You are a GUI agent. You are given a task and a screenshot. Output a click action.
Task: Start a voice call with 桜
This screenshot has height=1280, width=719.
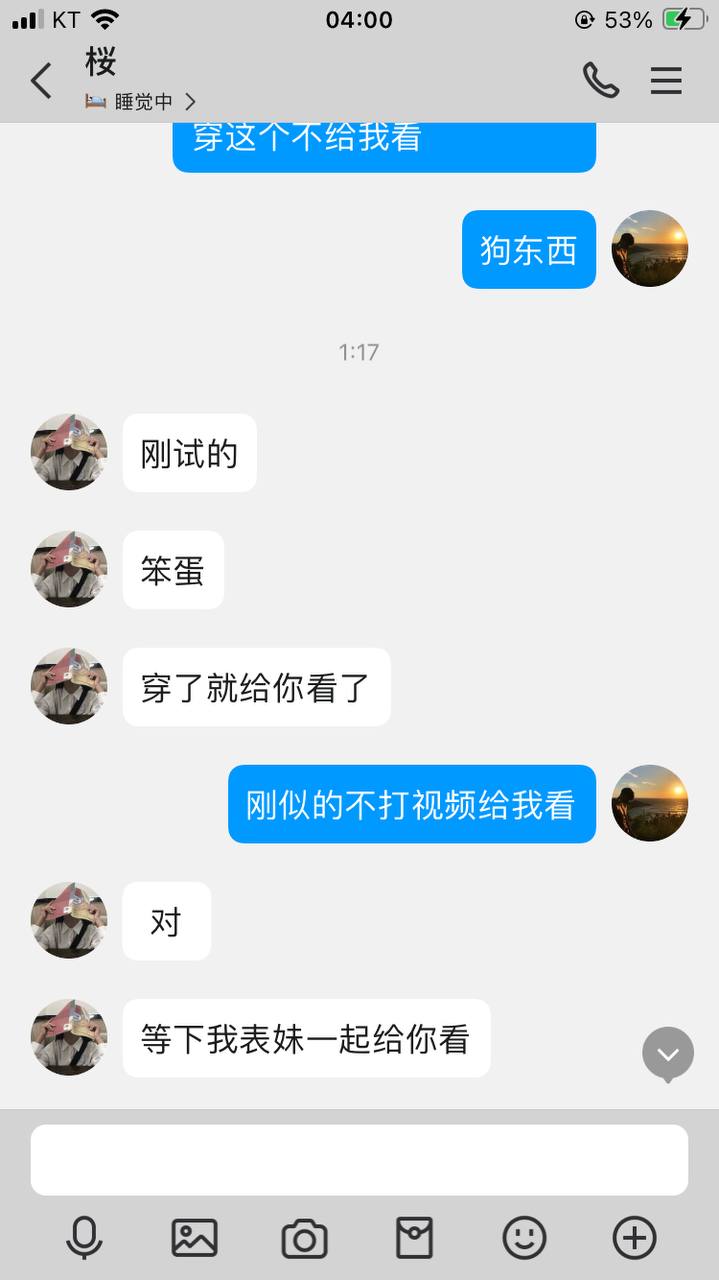coord(600,80)
